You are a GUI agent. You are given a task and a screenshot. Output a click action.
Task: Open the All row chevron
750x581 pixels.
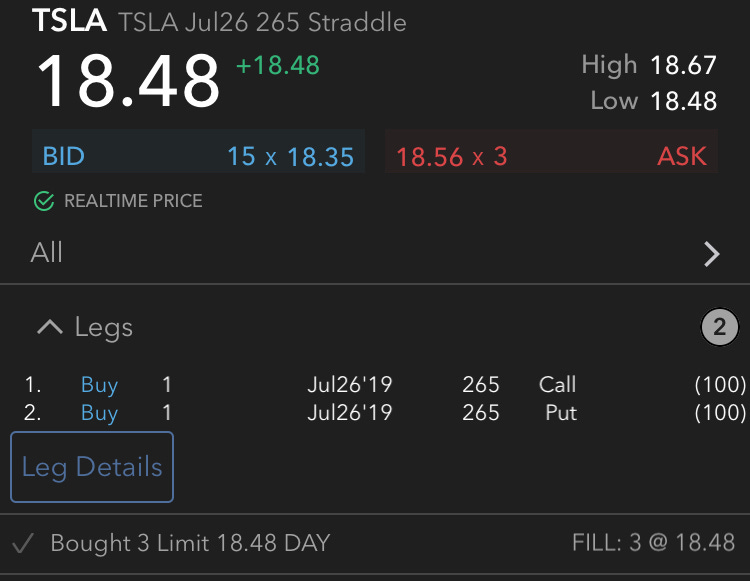point(711,254)
